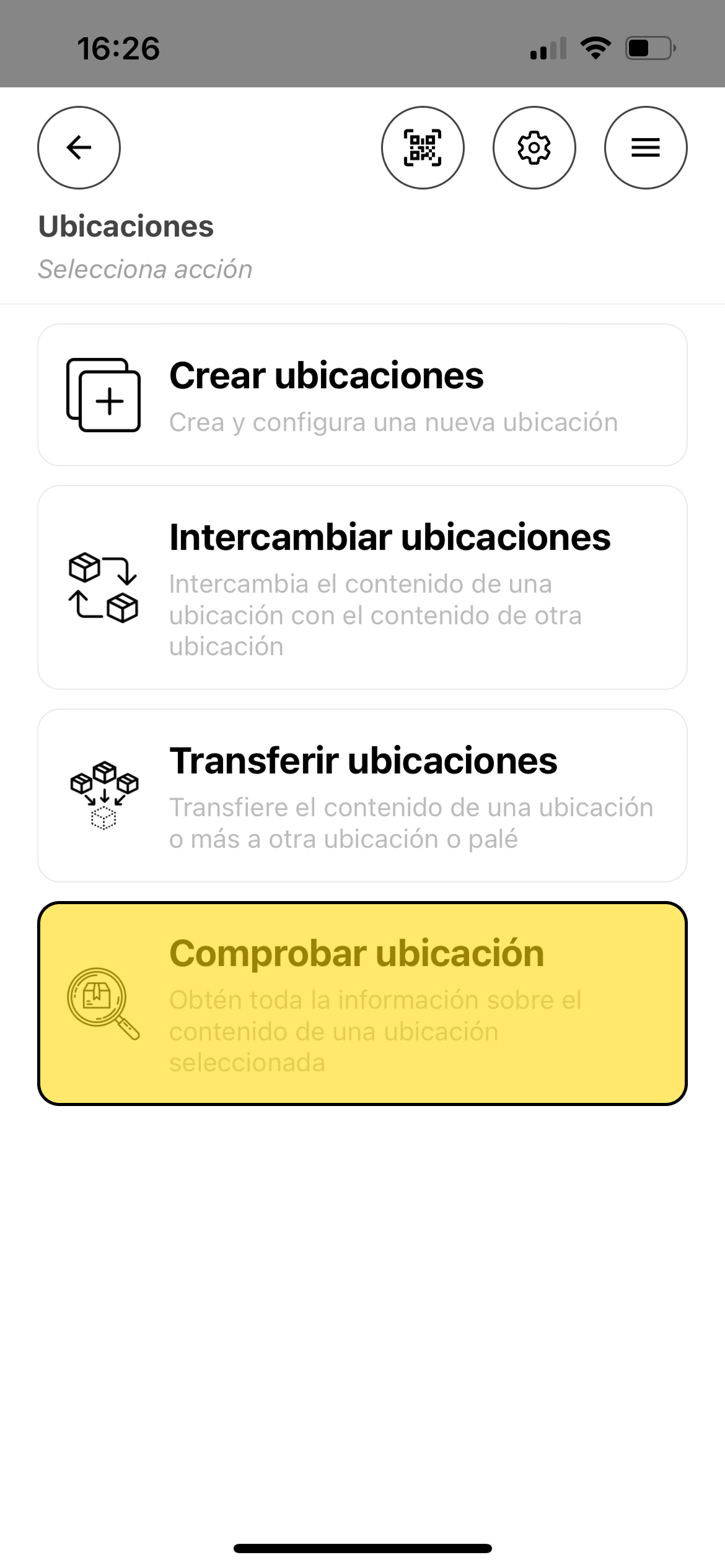The width and height of the screenshot is (725, 1568).
Task: Select Crear ubicaciones
Action: point(362,395)
